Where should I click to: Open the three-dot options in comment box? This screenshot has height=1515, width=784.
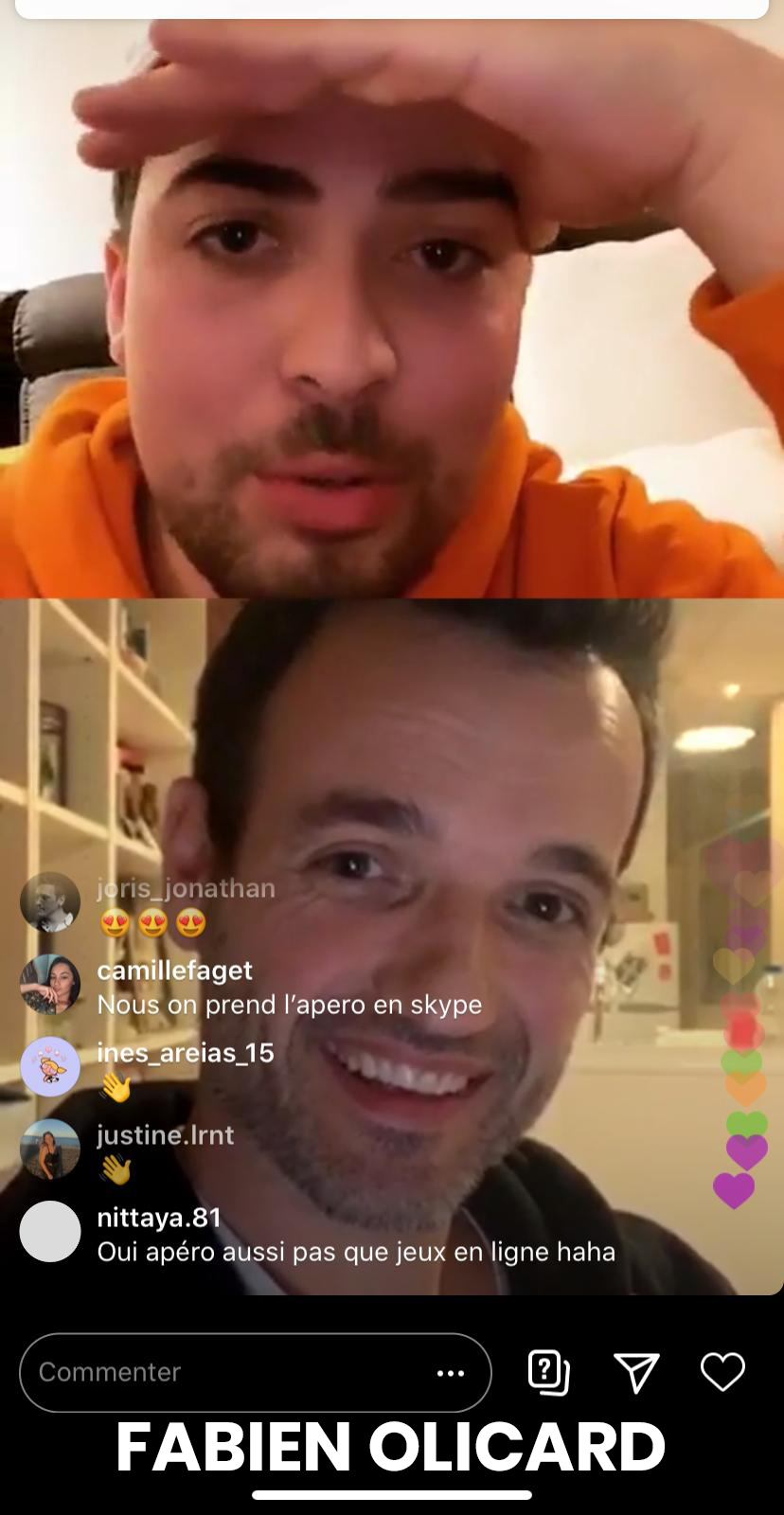click(451, 1373)
